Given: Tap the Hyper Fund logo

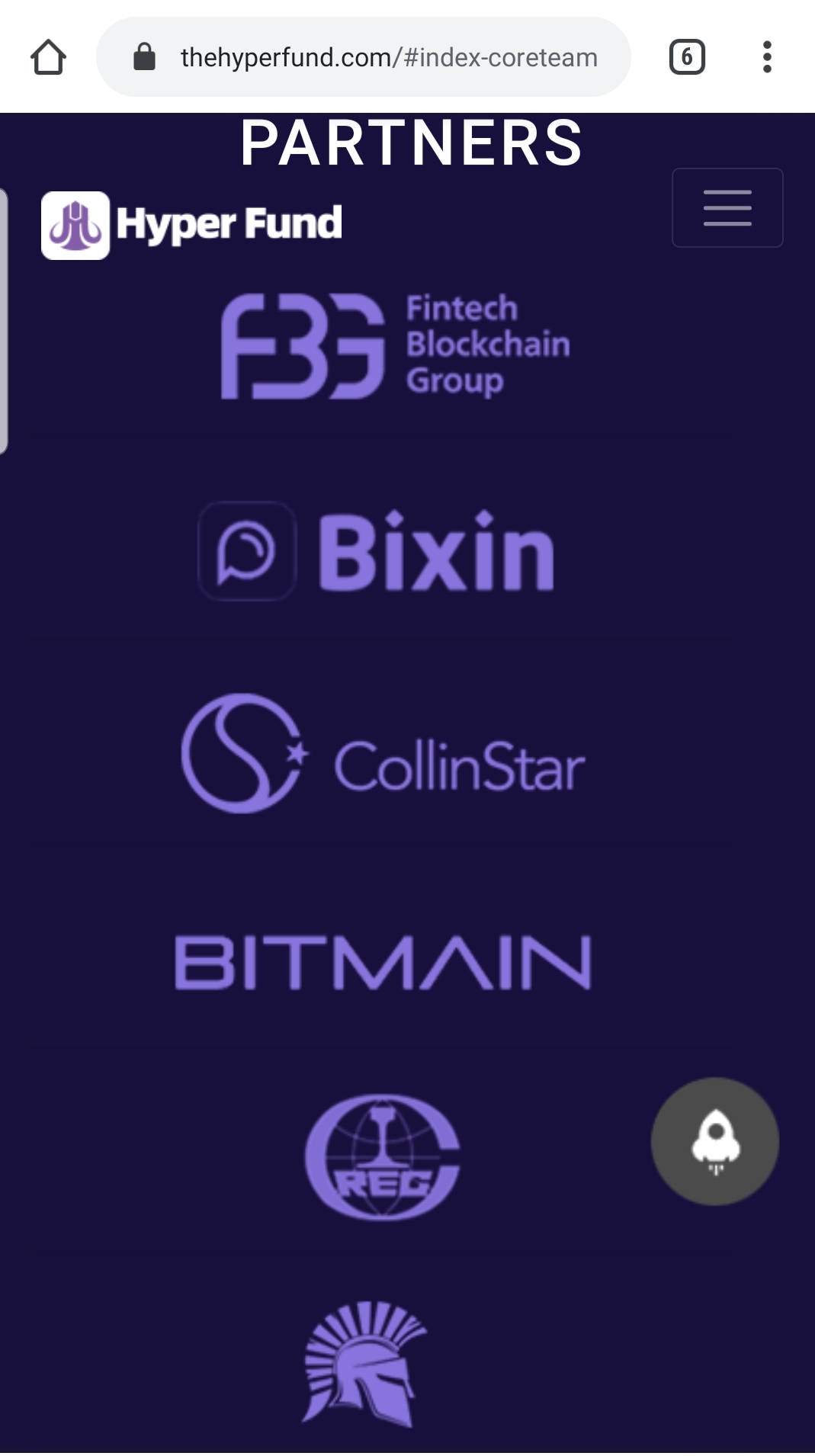Looking at the screenshot, I should tap(191, 225).
